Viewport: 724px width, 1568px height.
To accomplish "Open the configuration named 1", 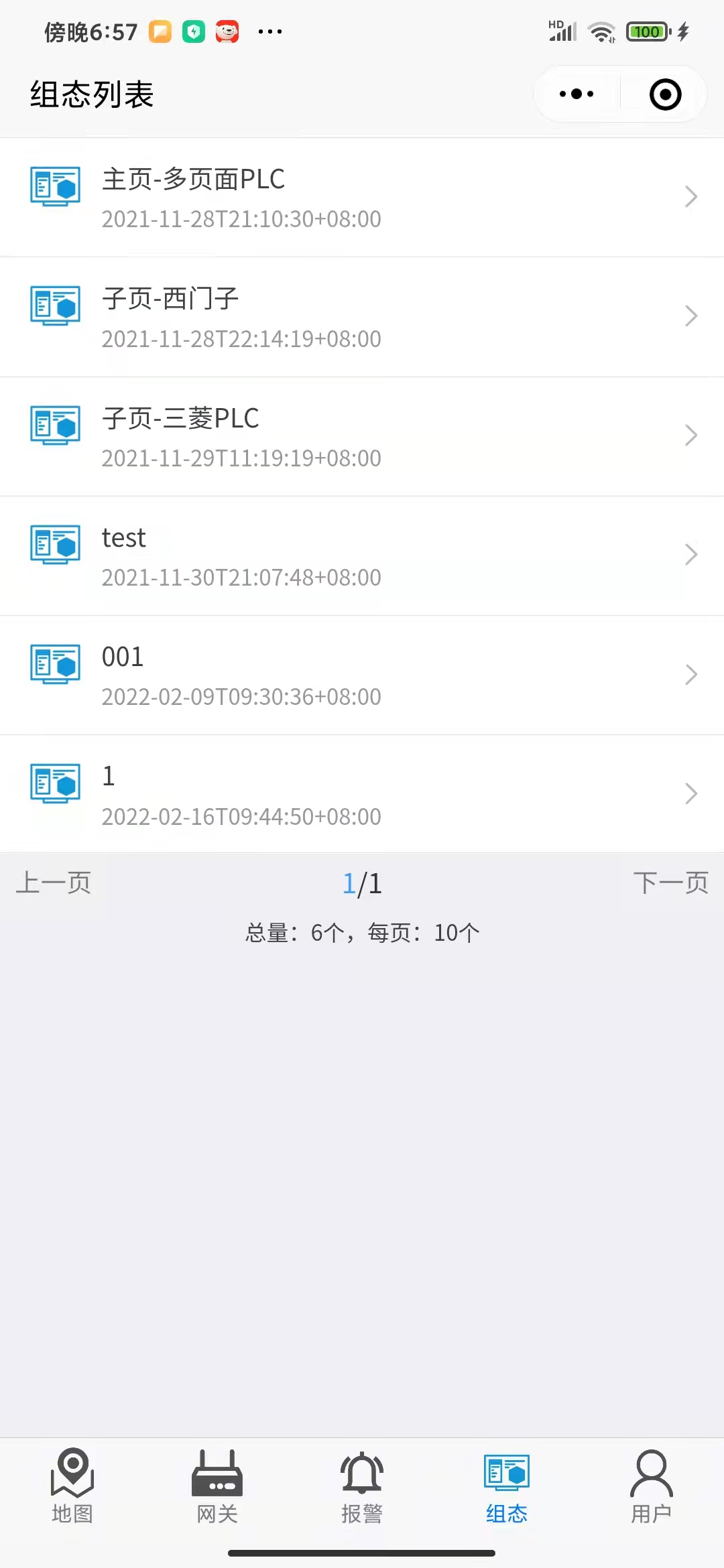I will point(362,794).
